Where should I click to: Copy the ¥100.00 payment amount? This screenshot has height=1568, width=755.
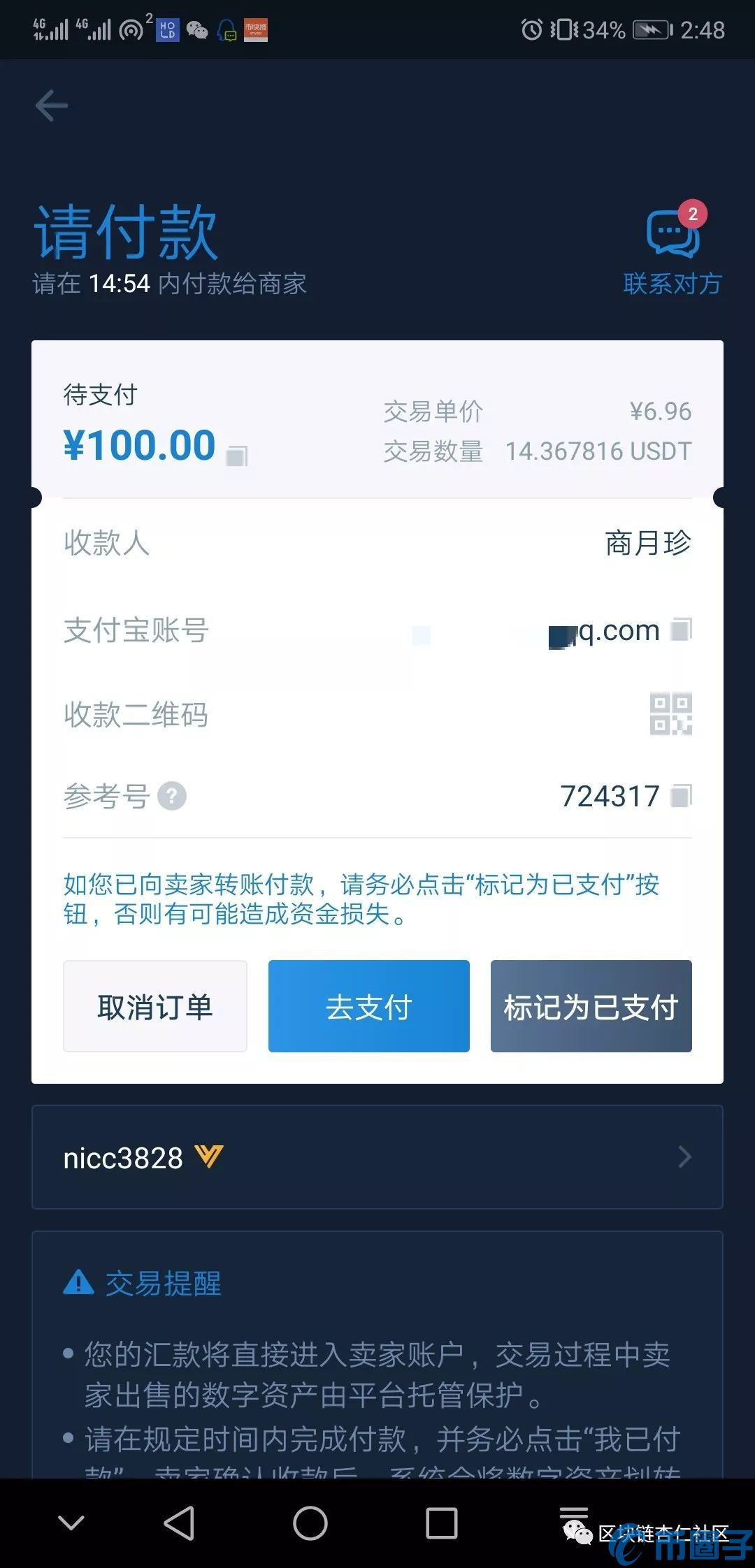[237, 456]
